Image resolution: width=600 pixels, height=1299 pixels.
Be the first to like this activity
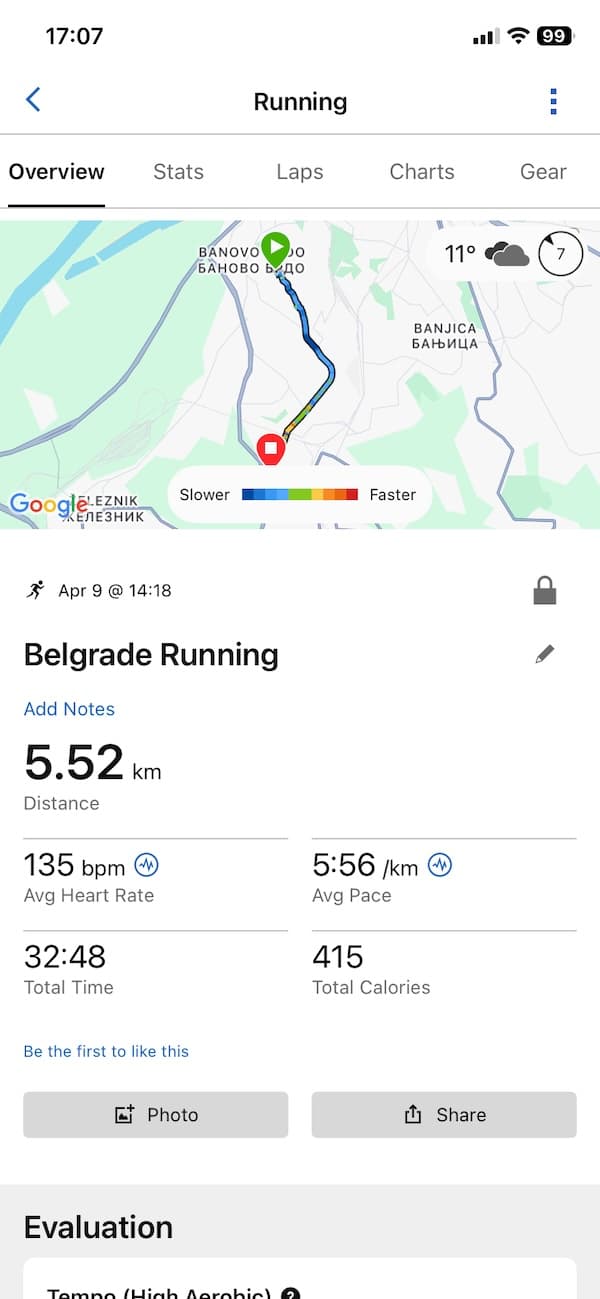pos(106,1051)
